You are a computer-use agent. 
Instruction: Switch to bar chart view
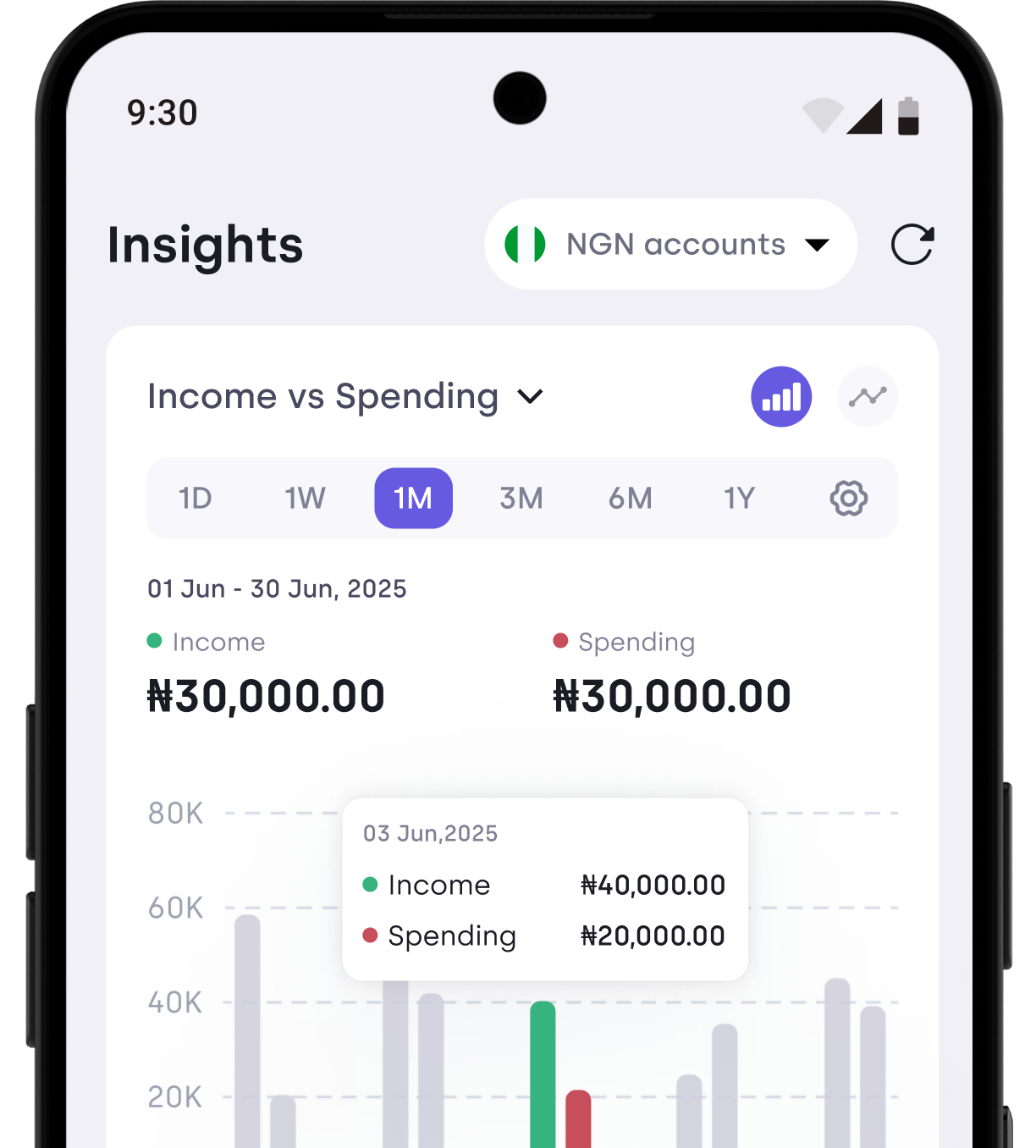(780, 396)
